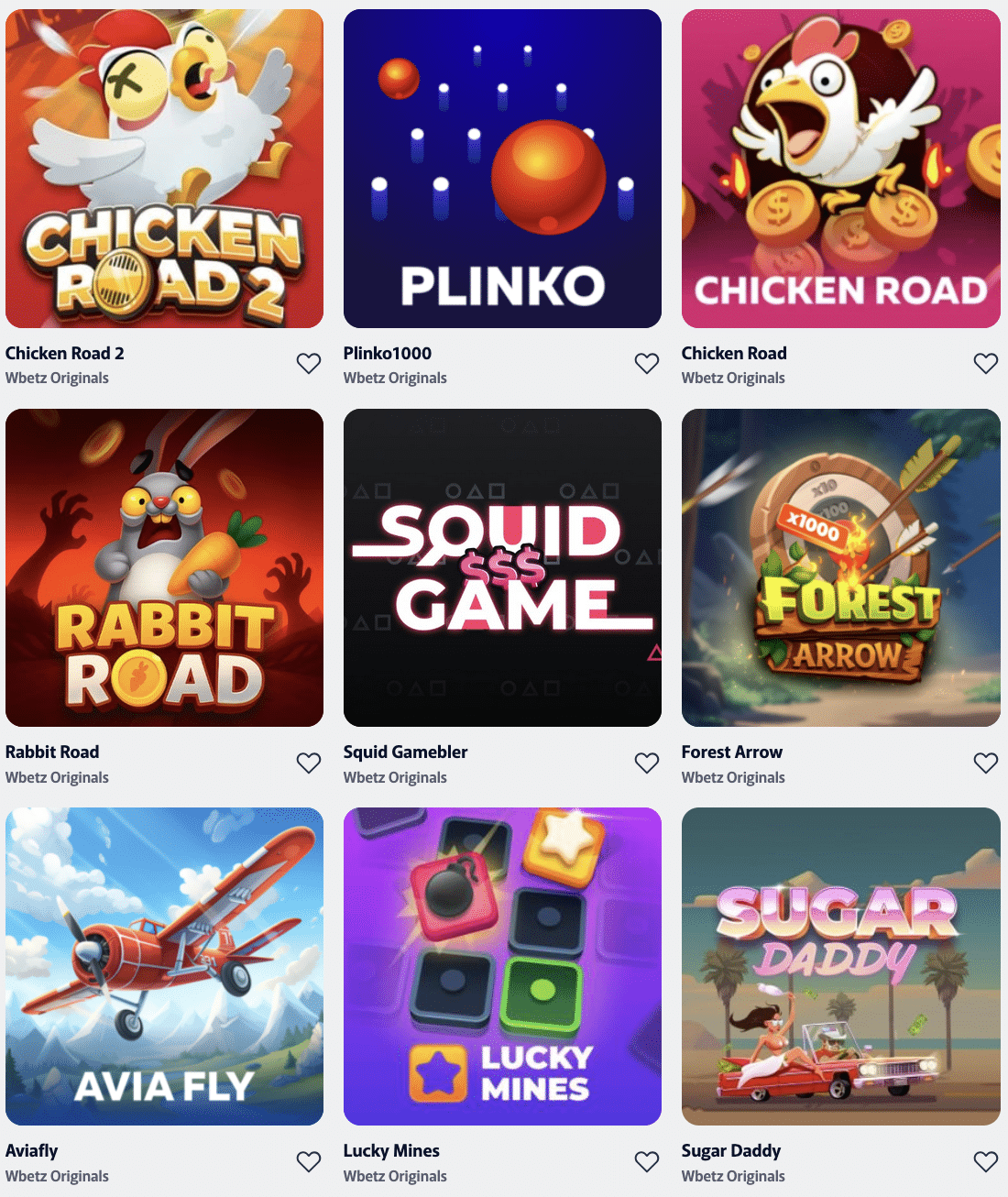
Task: Tap the heart next to Chicken Road
Action: coord(985,364)
